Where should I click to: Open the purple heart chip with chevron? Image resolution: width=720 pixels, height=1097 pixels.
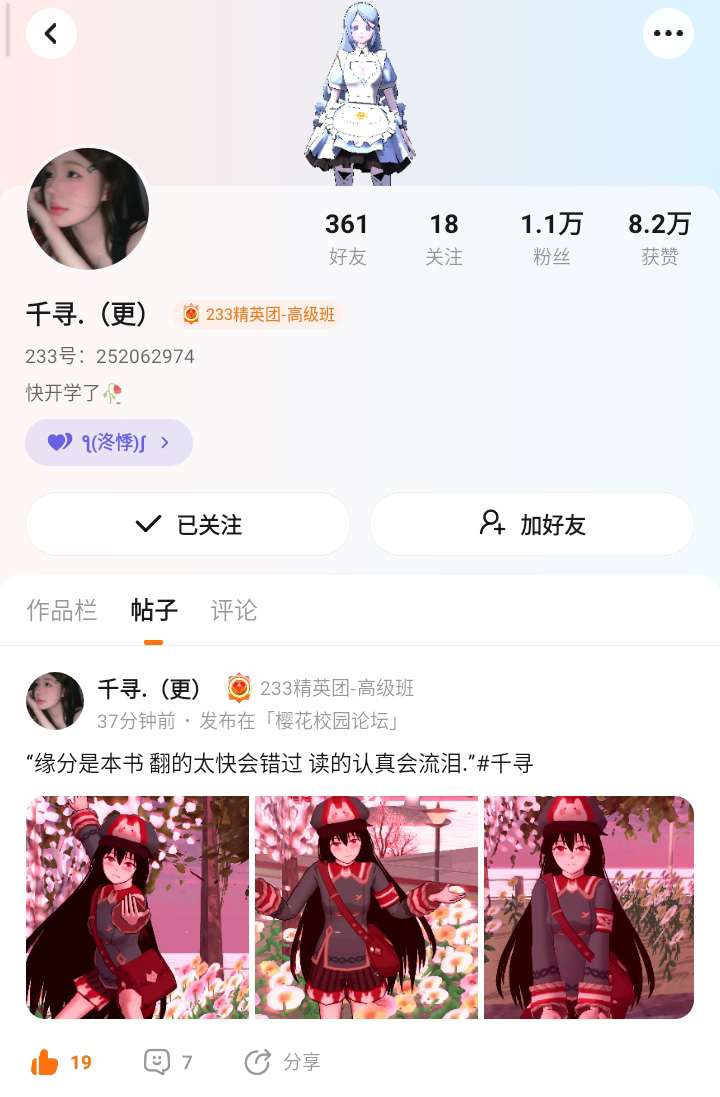(x=109, y=442)
